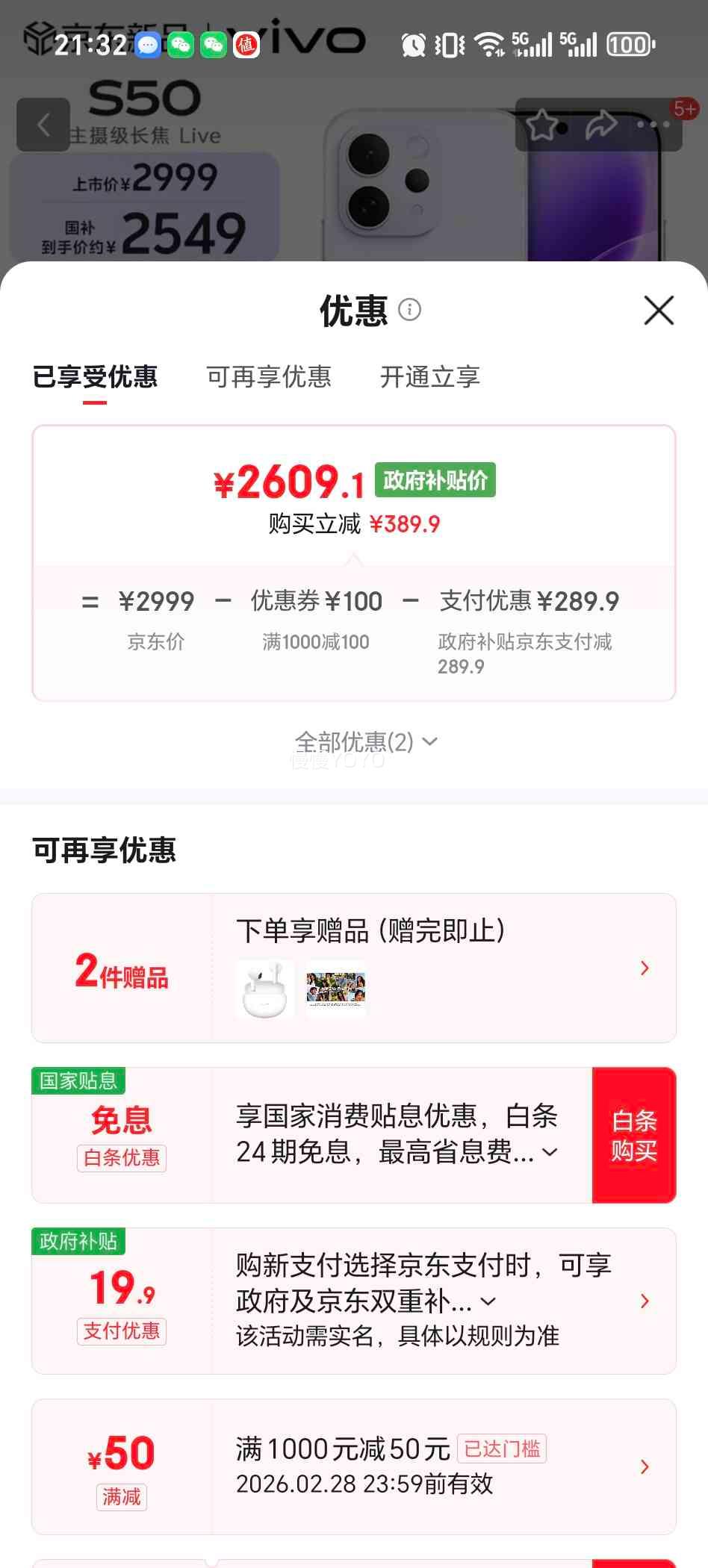The image size is (708, 1568).
Task: Tap the red 白条购买 button
Action: click(x=633, y=1135)
